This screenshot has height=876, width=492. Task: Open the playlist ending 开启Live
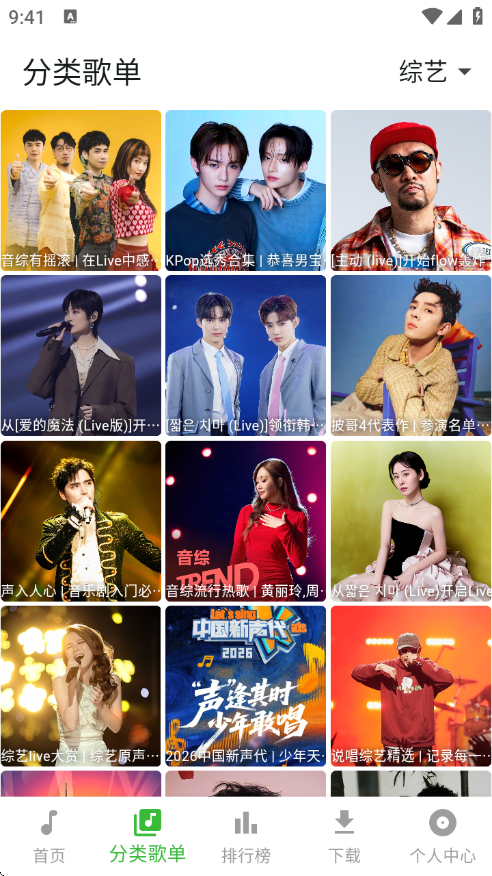(411, 521)
